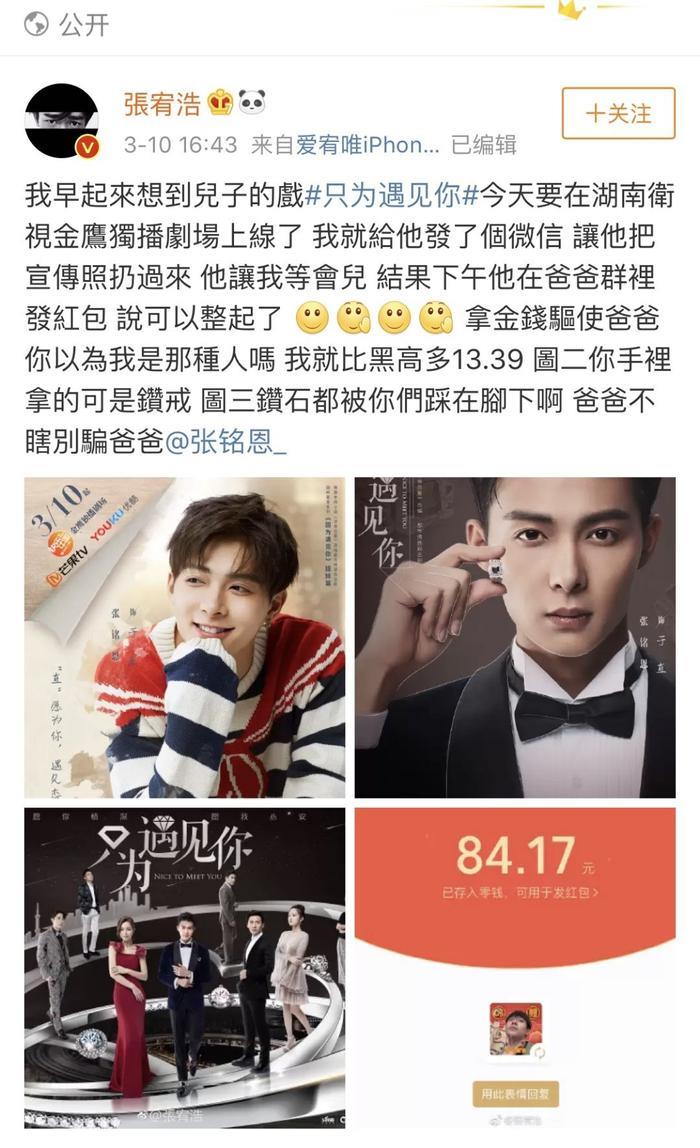
Task: View the striped sweater poster image
Action: click(185, 637)
